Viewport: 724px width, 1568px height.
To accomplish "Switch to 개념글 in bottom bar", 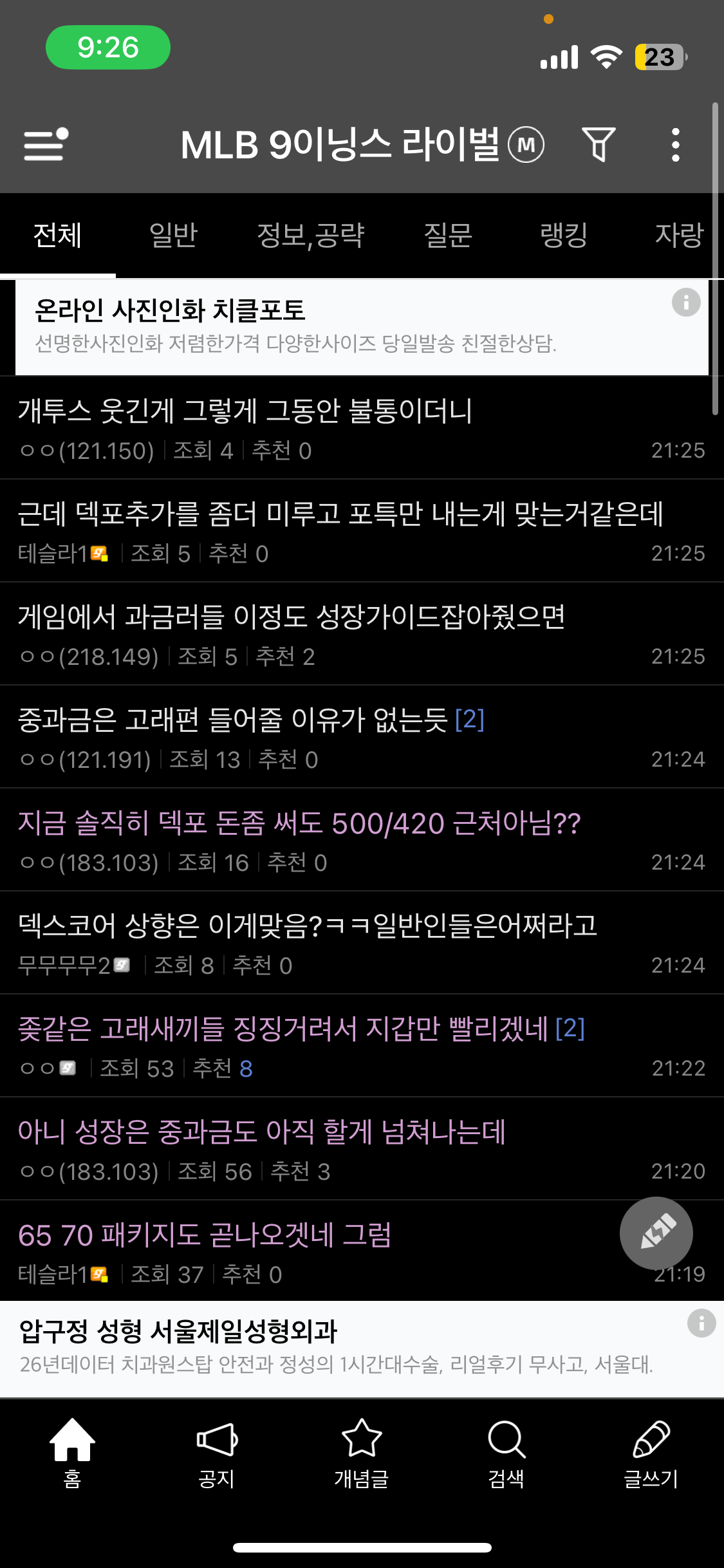I will 362,1452.
